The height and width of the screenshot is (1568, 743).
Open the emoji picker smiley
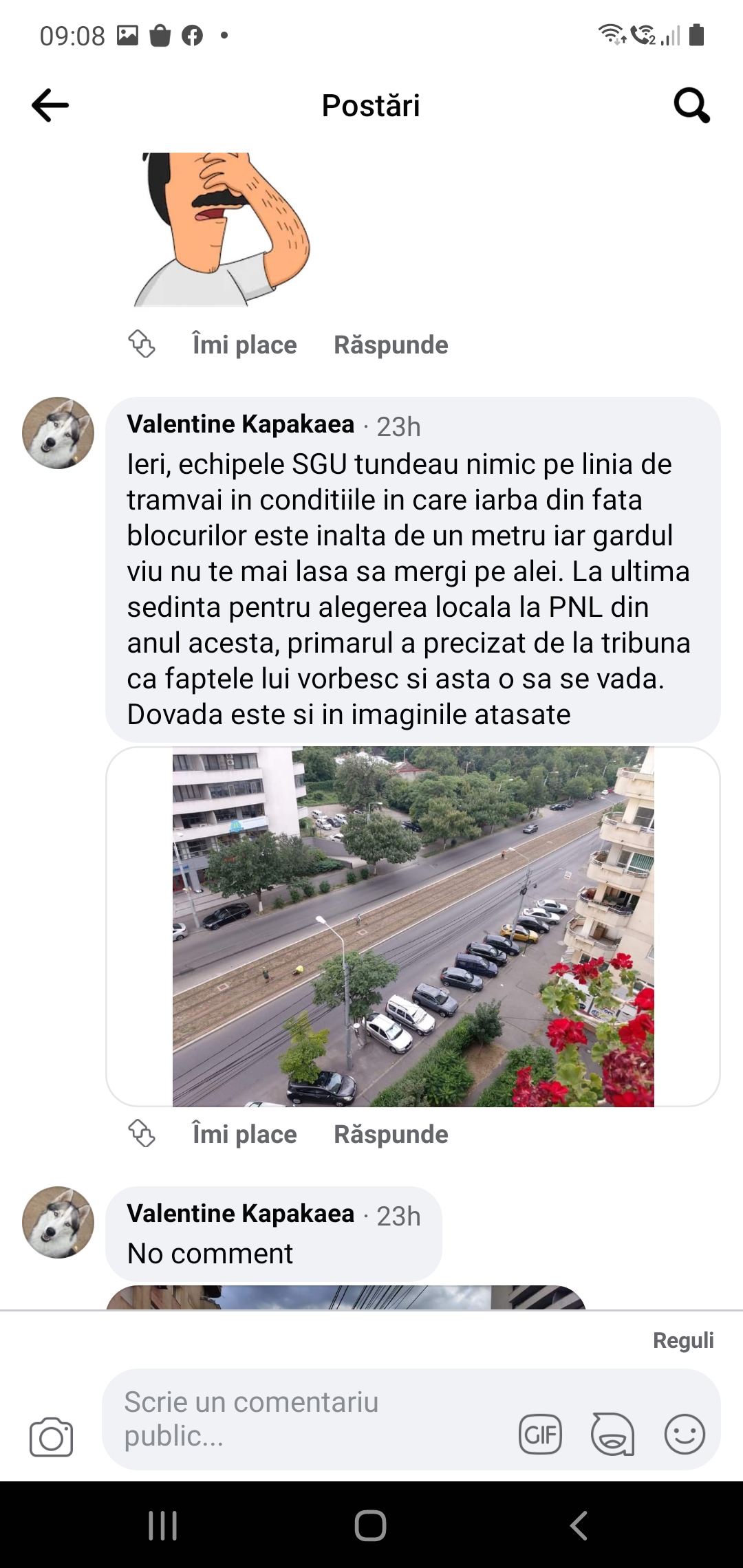[x=685, y=1435]
